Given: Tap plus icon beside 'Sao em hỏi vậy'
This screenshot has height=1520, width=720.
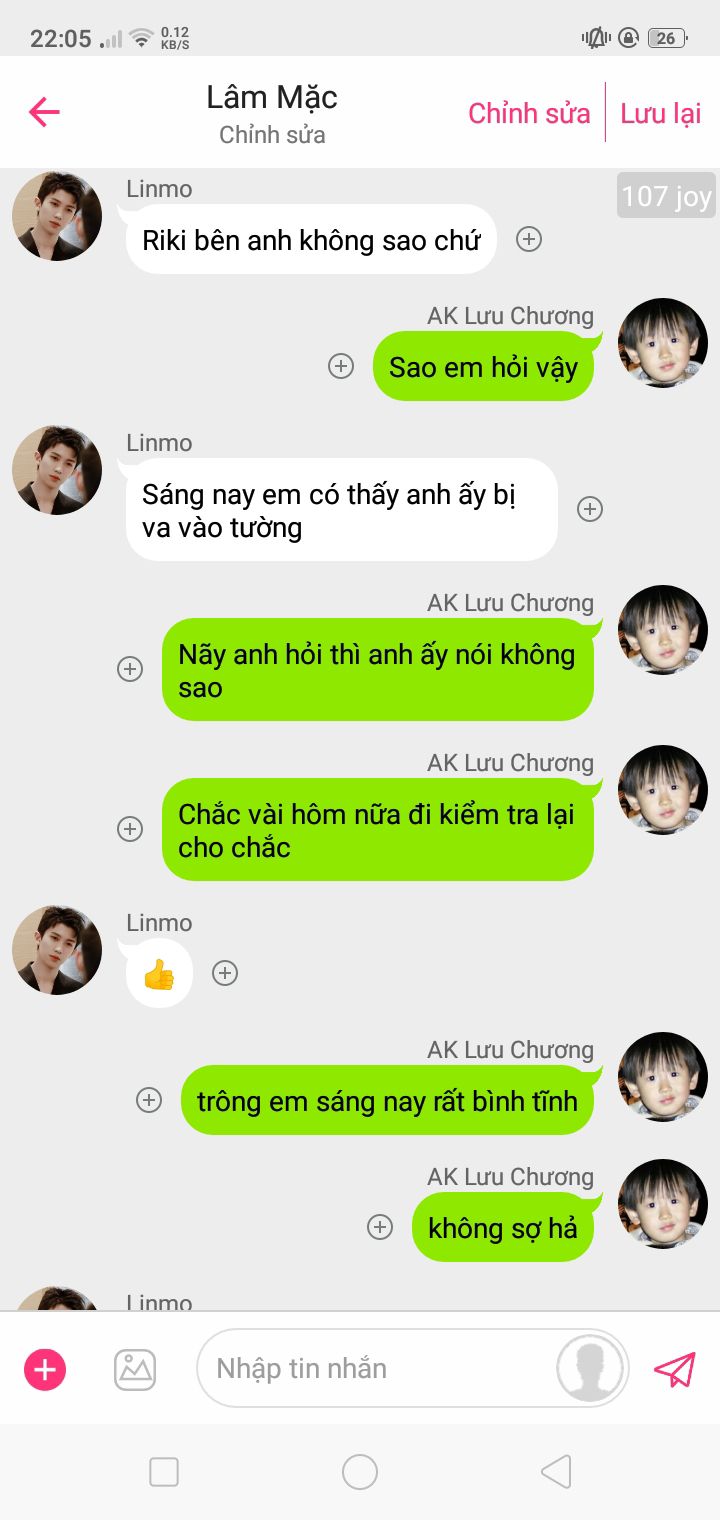Looking at the screenshot, I should (341, 366).
